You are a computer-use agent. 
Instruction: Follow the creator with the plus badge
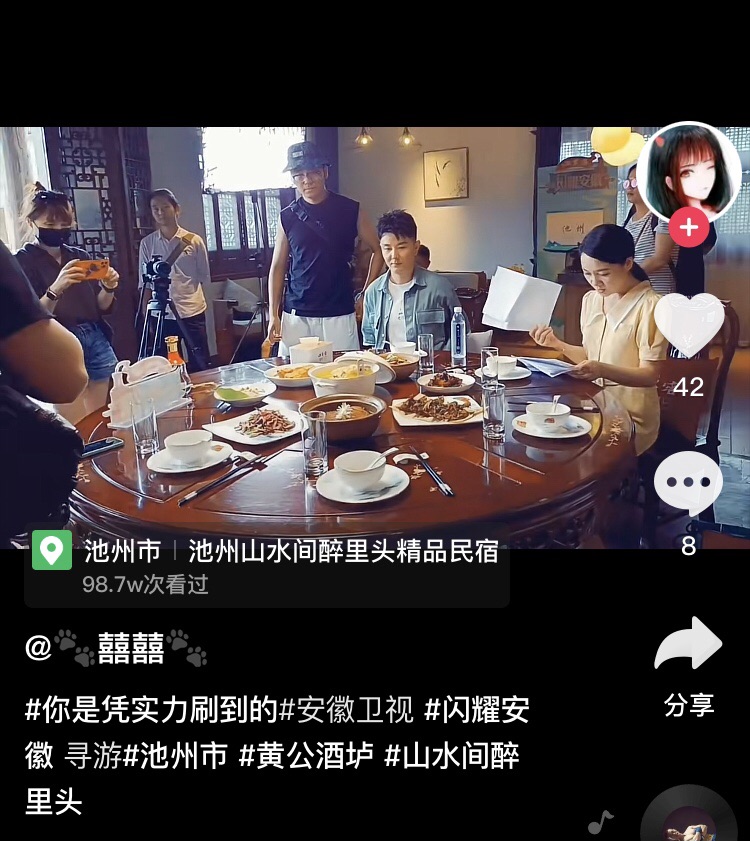click(688, 228)
